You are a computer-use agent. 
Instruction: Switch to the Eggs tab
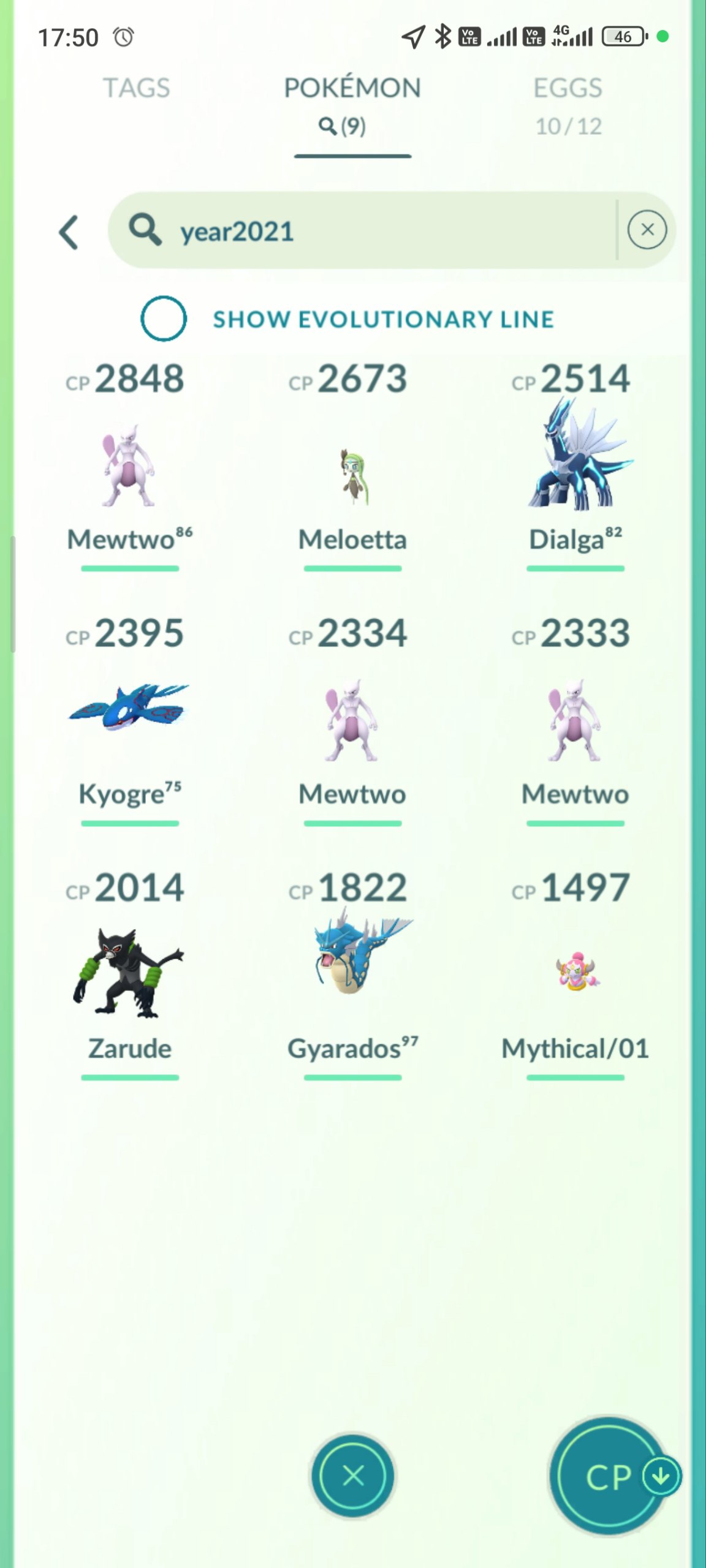point(567,104)
